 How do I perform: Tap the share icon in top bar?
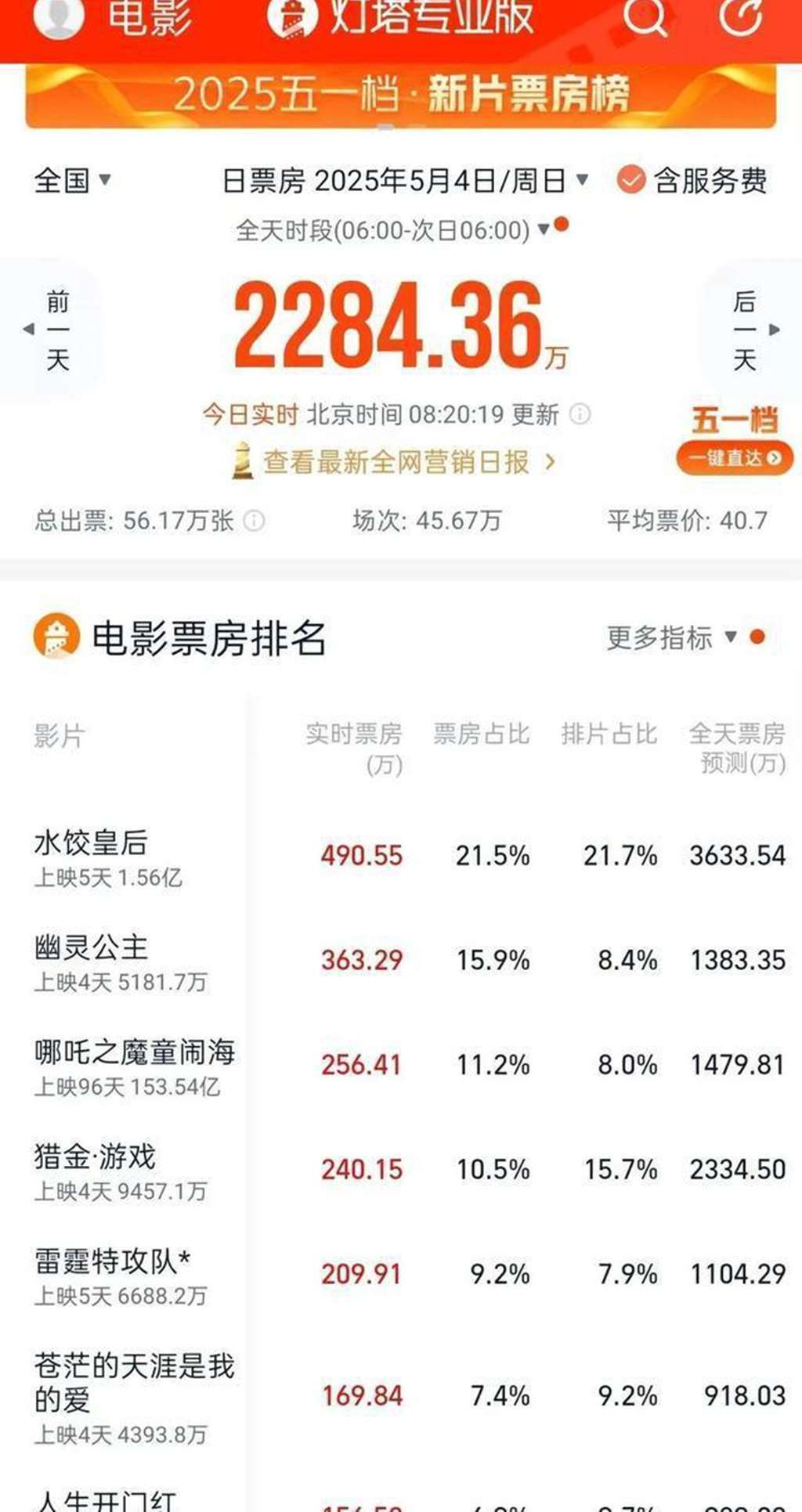pyautogui.click(x=740, y=16)
